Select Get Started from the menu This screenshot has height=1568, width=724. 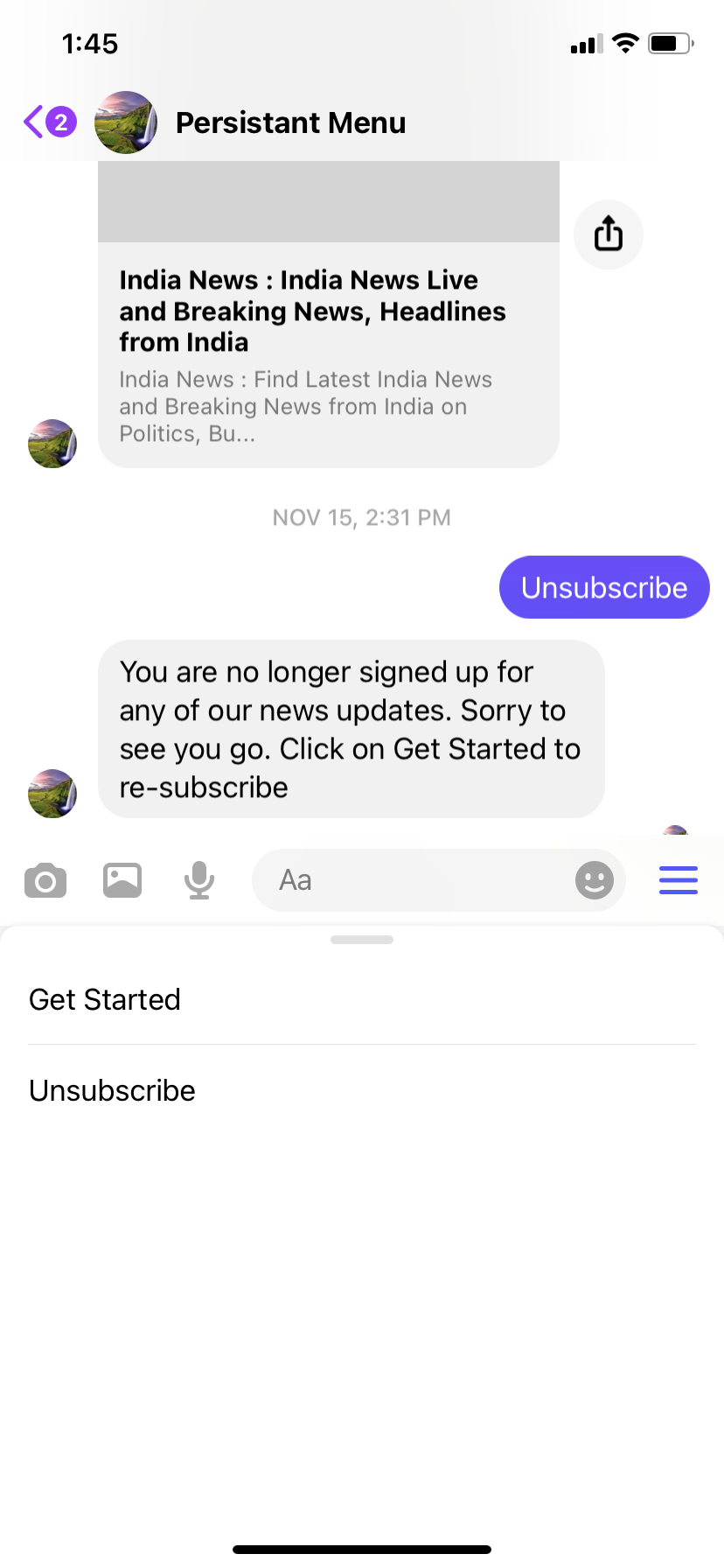tap(105, 999)
